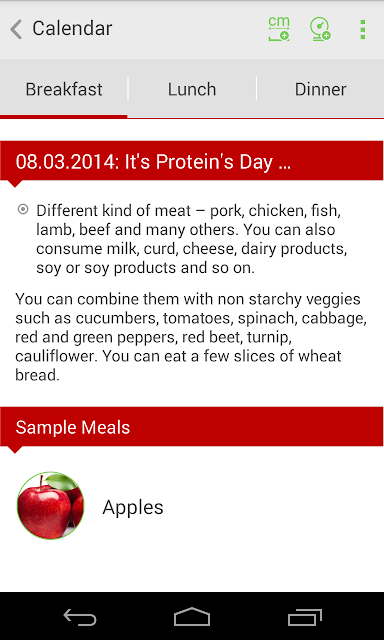Add a body measurement in cm
This screenshot has width=384, height=640.
tap(279, 29)
